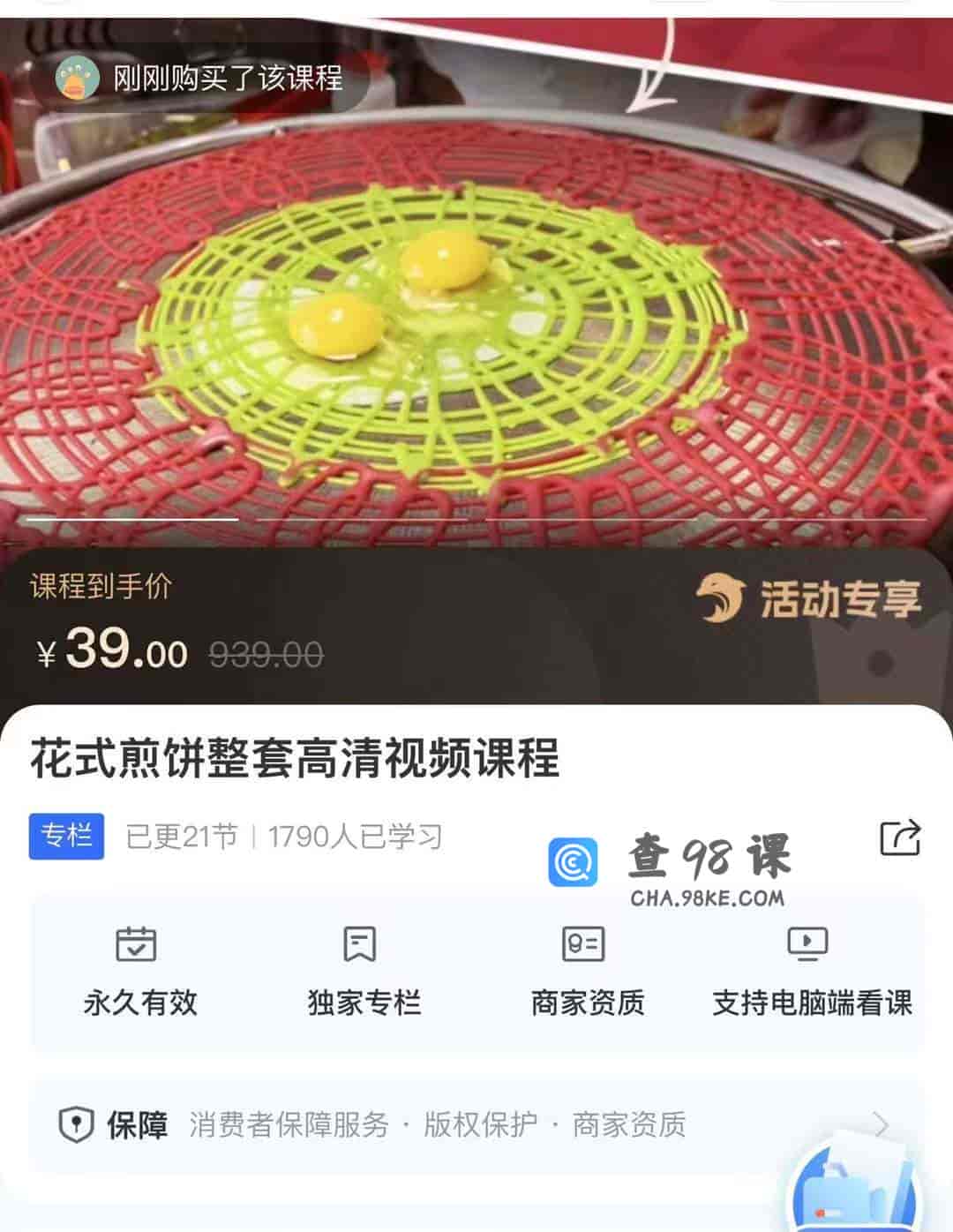Tap the 商家资质 text in the 保障 row
Screen dimensions: 953x1232
(628, 1123)
